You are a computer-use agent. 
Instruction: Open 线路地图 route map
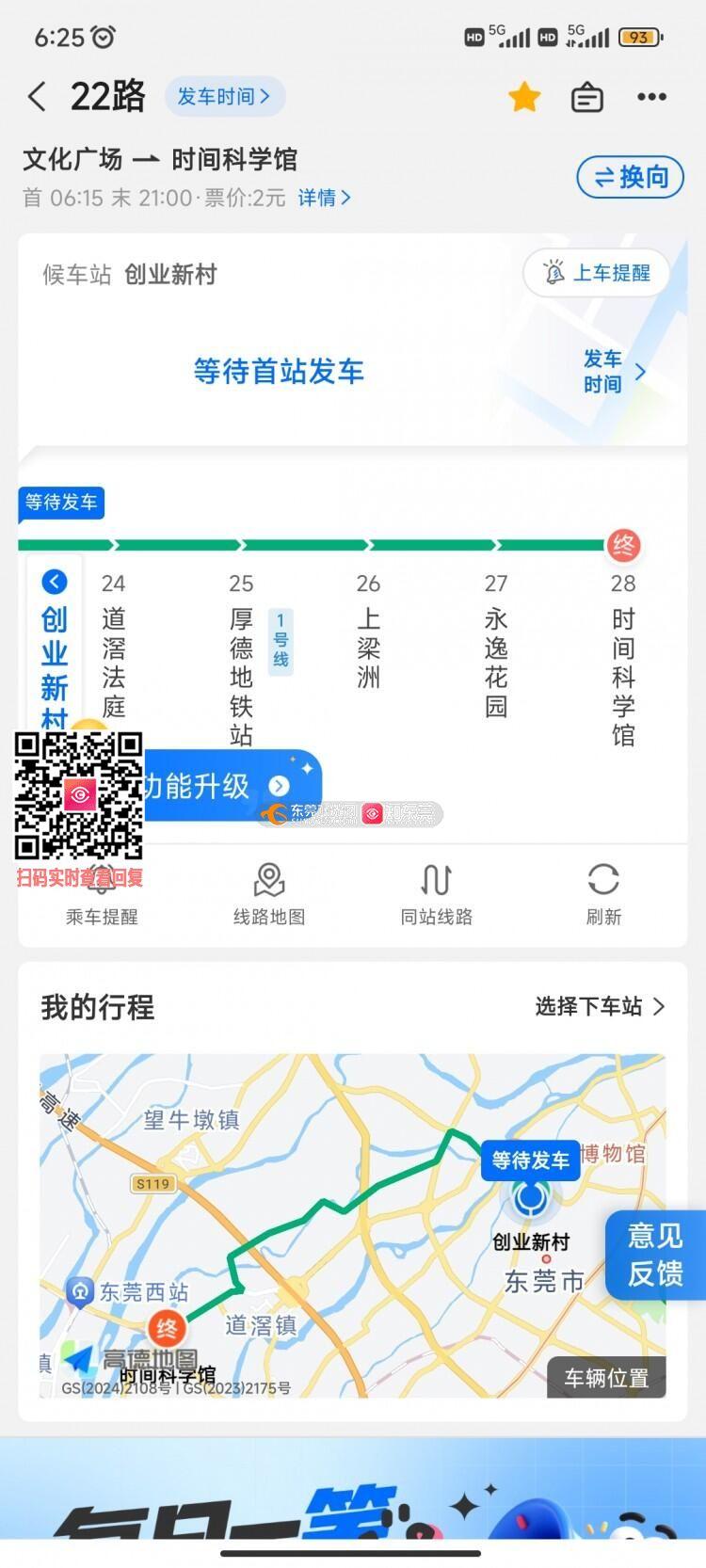[269, 894]
